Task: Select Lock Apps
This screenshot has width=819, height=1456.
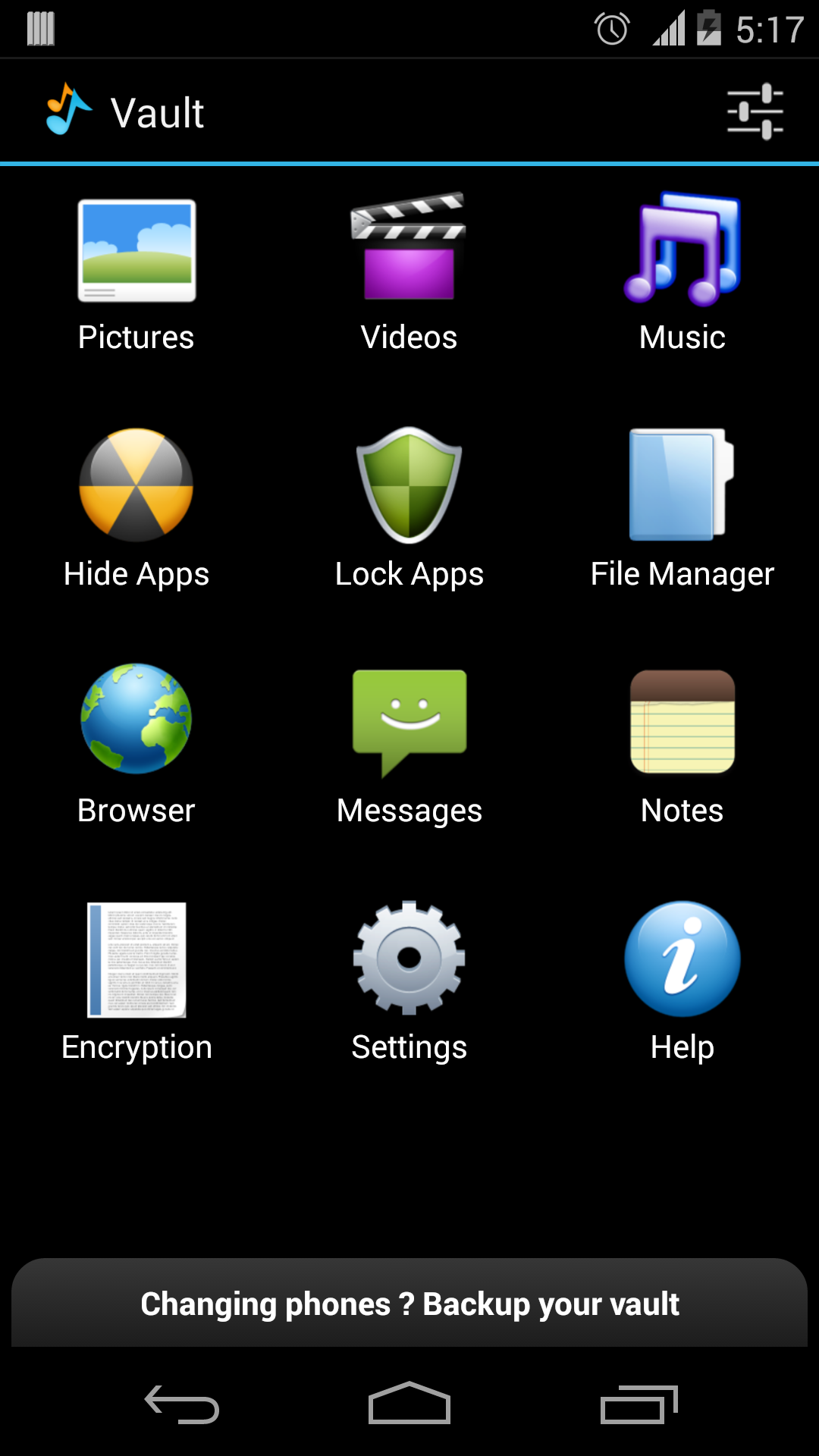Action: coord(409,508)
